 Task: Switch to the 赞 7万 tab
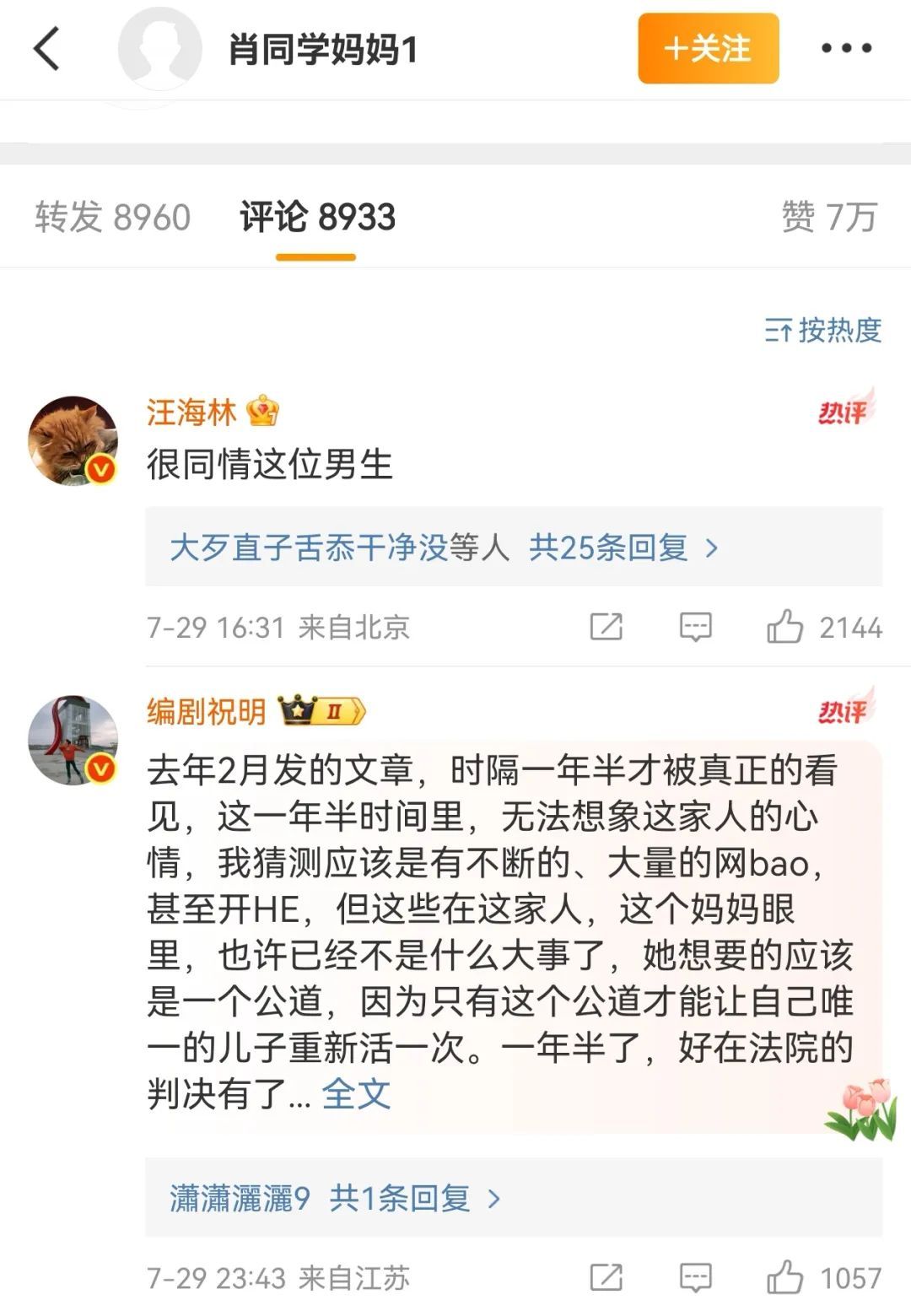828,217
